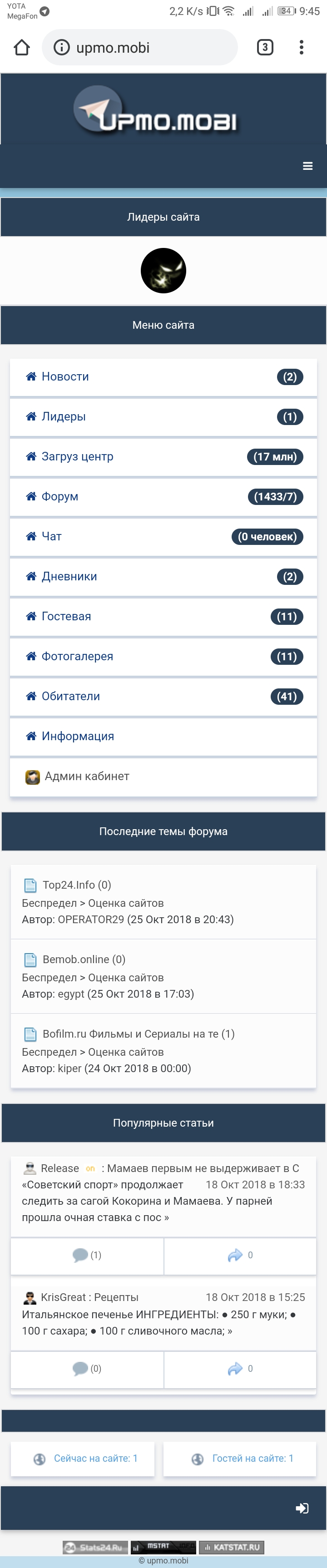Open comments on the Release article
Screen dimensions: 327x1568
[87, 1255]
